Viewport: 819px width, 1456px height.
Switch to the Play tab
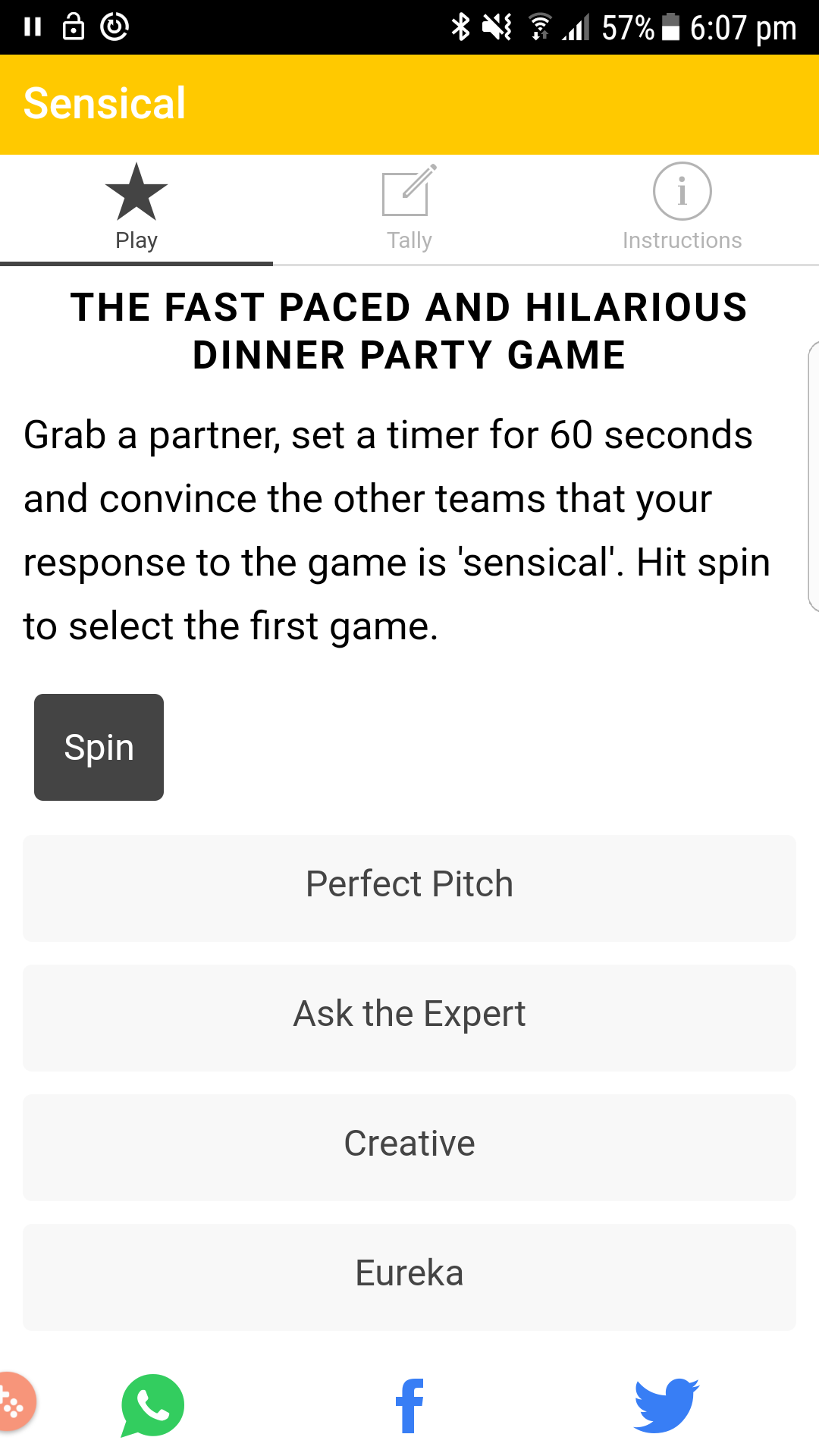[136, 209]
